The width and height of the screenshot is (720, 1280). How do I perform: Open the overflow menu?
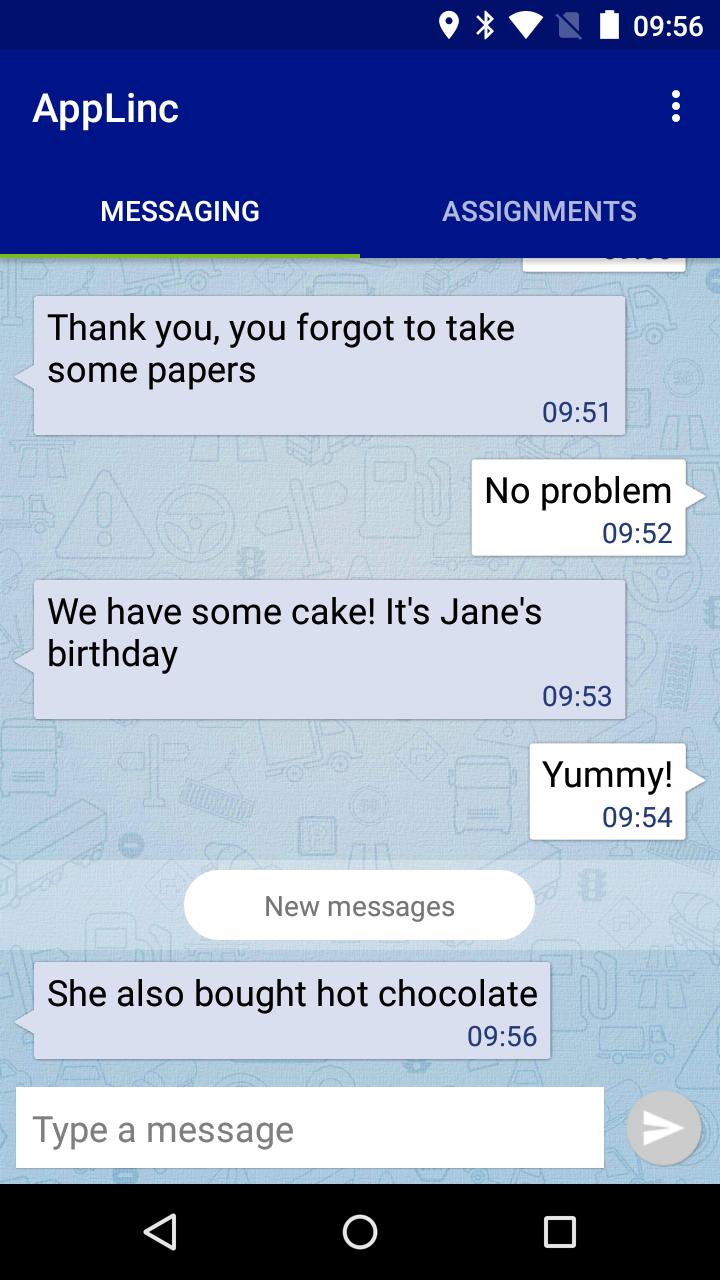[x=676, y=107]
